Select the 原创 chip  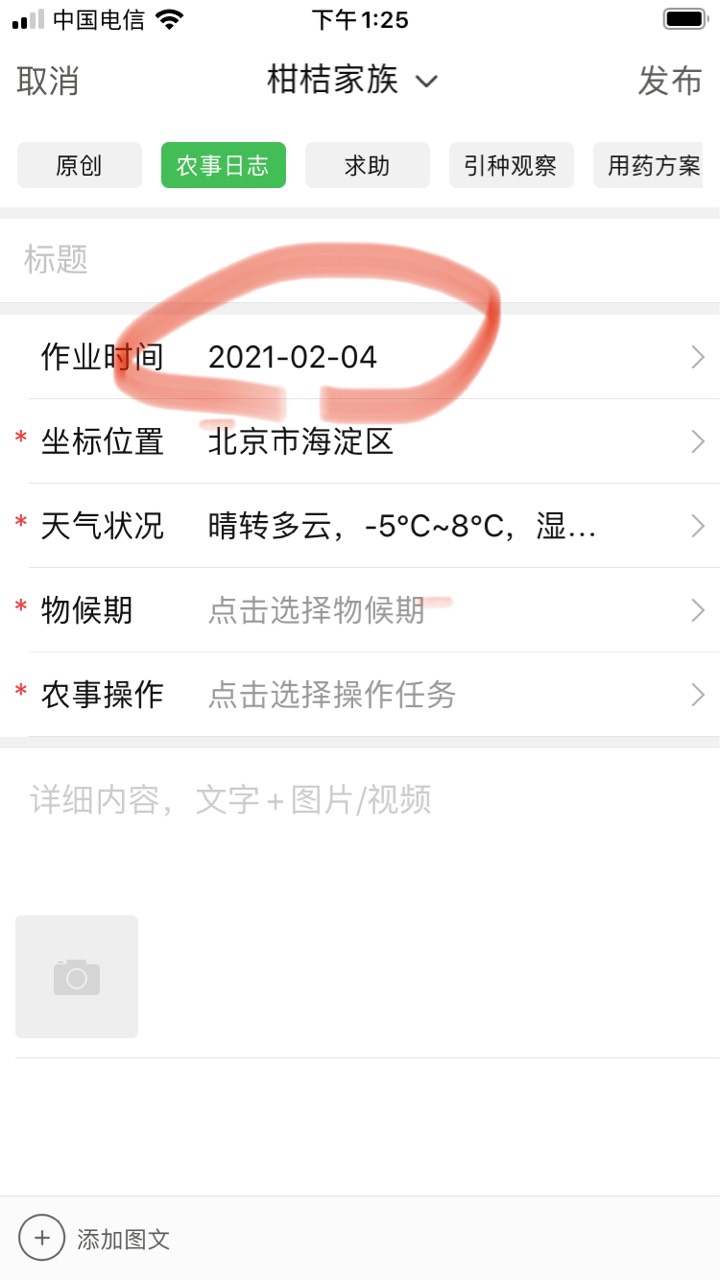(x=79, y=165)
